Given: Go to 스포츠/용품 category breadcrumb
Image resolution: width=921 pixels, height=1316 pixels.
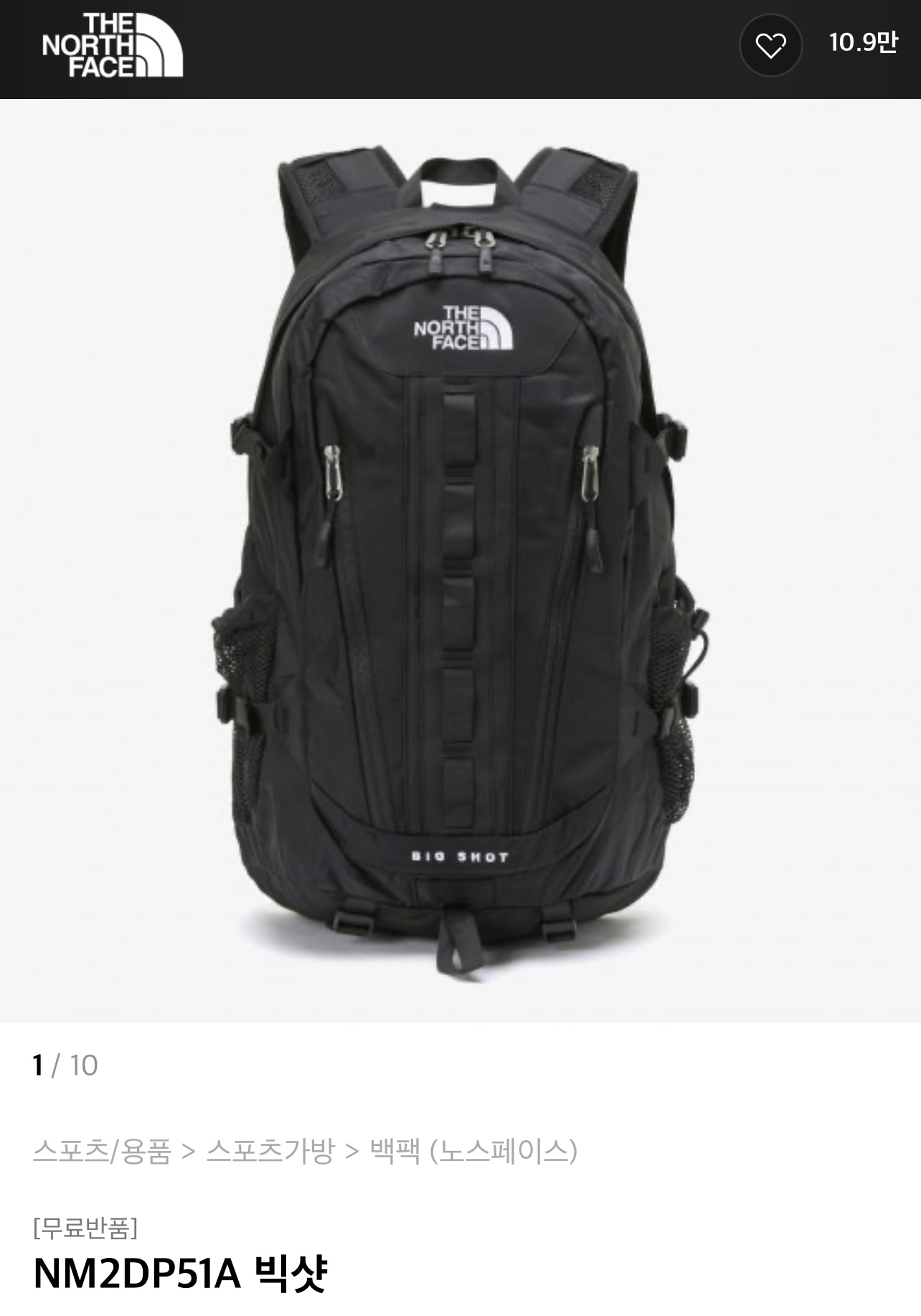Looking at the screenshot, I should click(x=102, y=1152).
